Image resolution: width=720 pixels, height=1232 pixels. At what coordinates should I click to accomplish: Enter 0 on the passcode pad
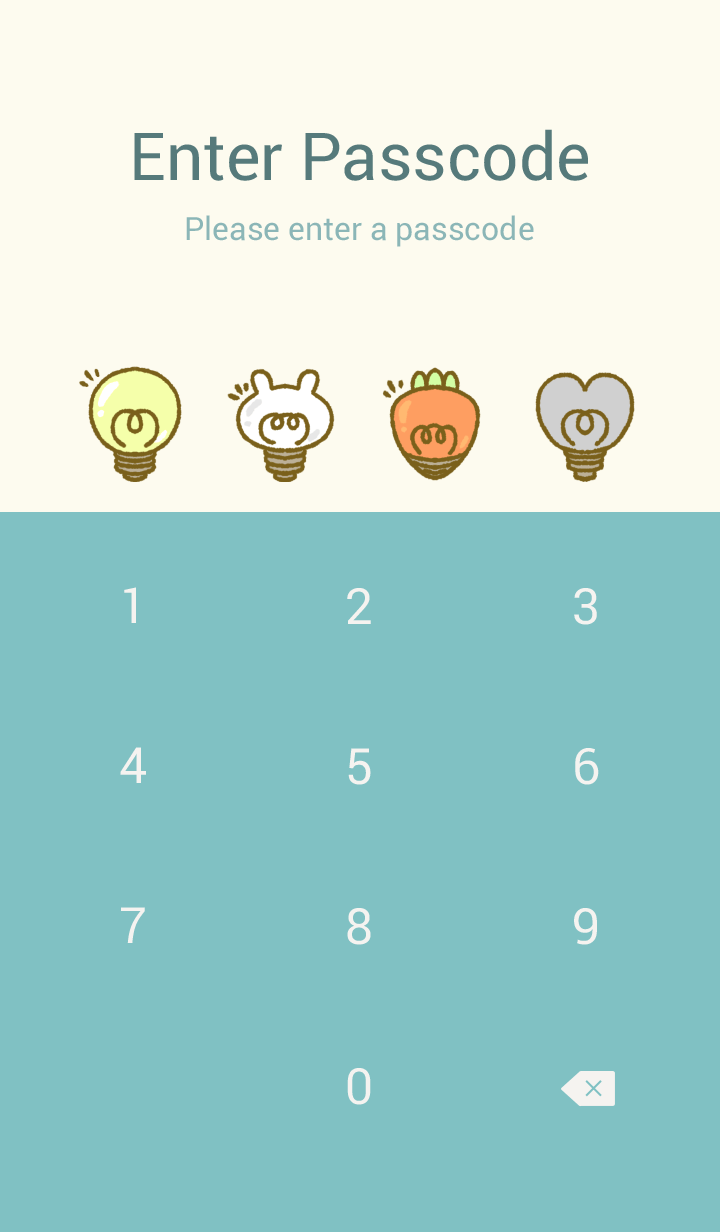click(x=359, y=1087)
